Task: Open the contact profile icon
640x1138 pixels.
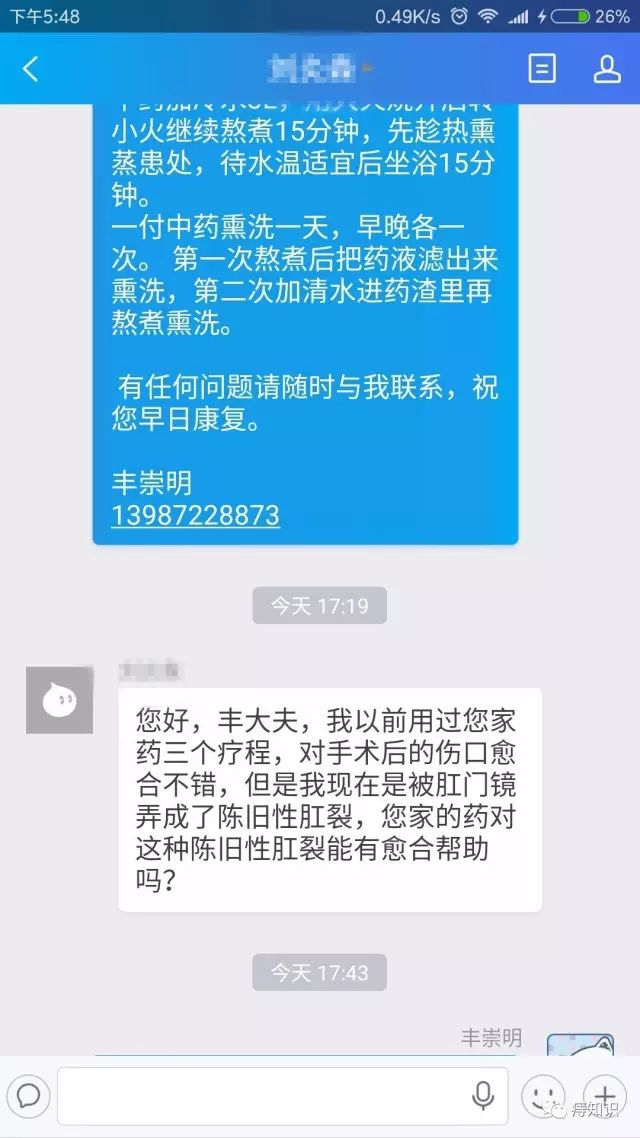Action: (607, 69)
